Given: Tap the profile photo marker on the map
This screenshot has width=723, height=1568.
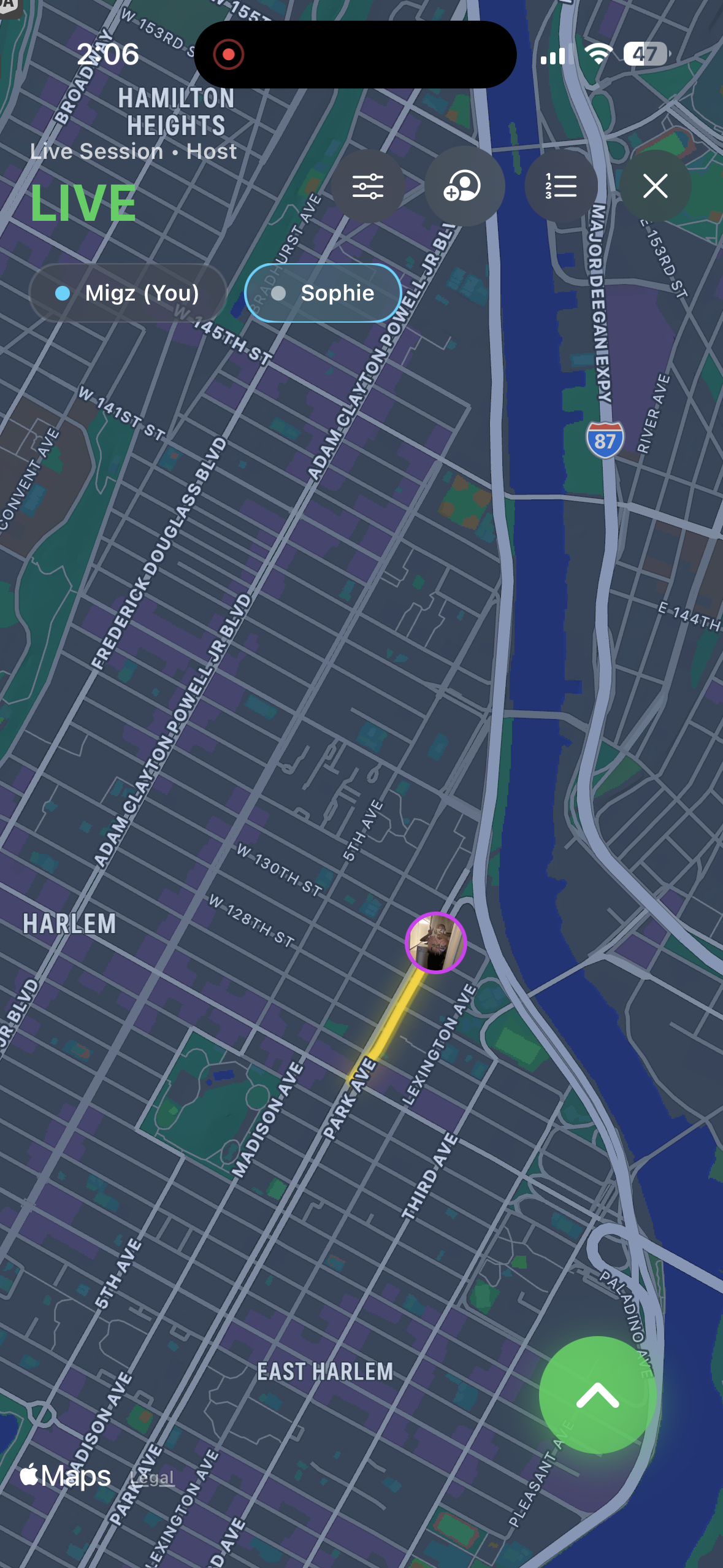Looking at the screenshot, I should pos(436,942).
